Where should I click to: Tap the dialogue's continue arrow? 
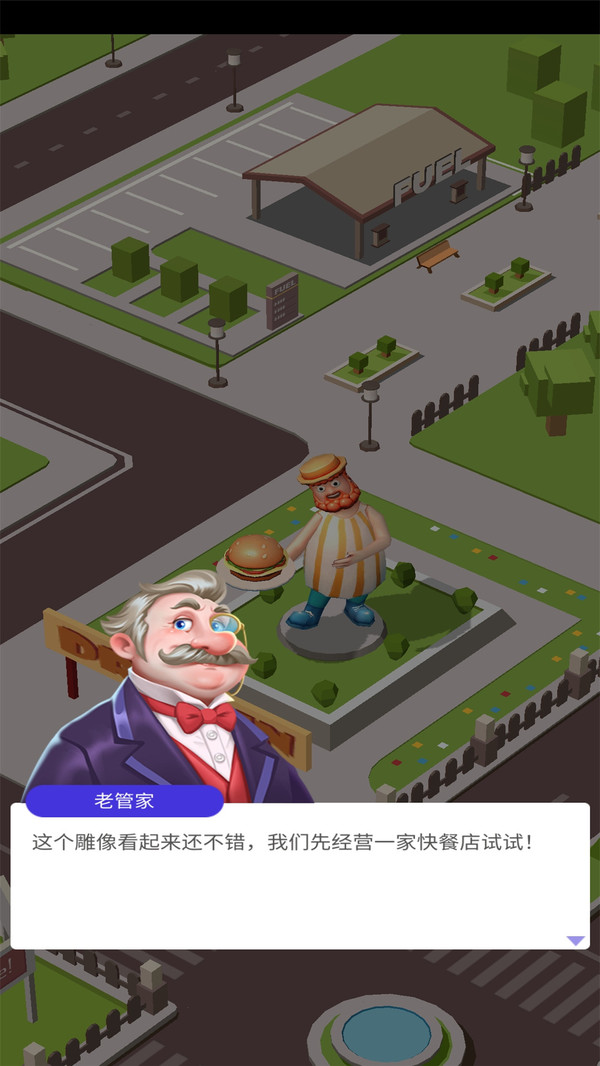[x=575, y=941]
